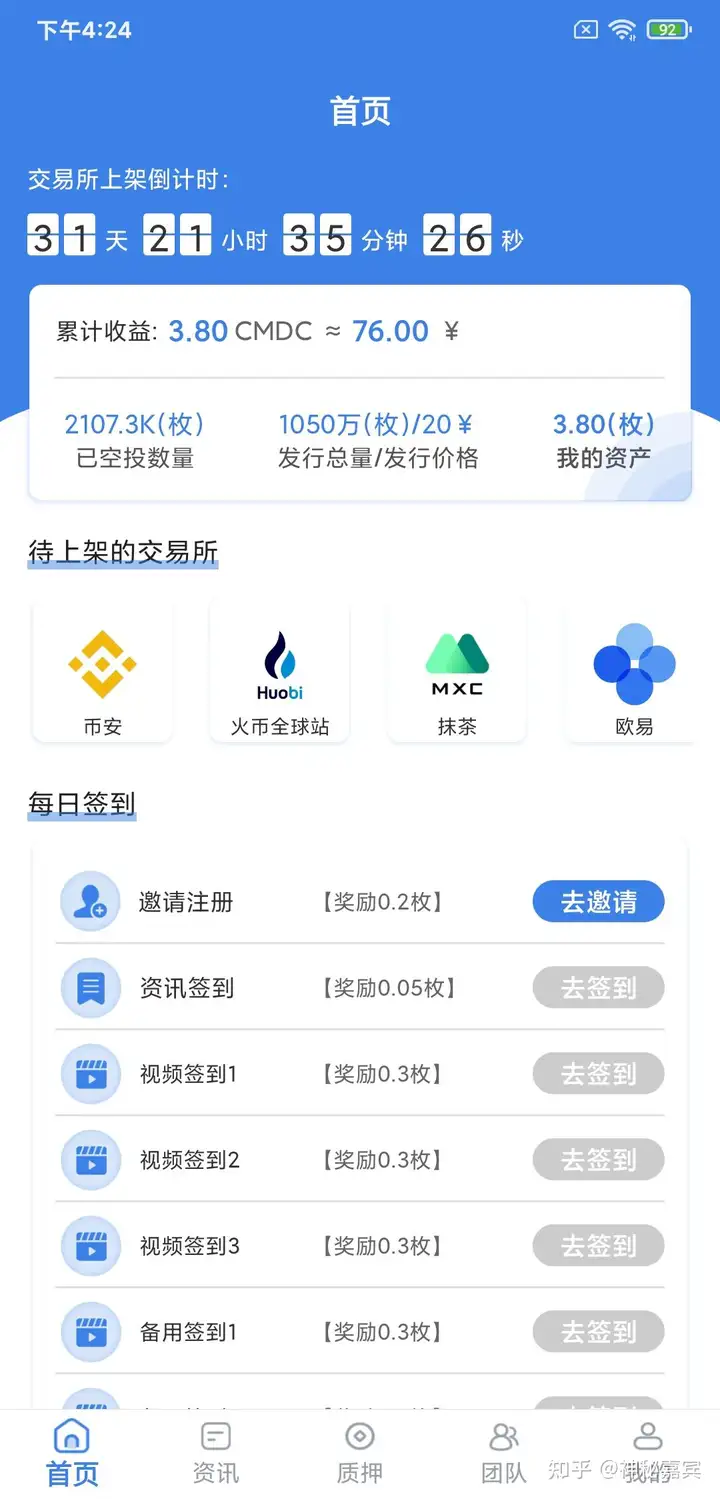
Task: Tap 去签到 for 视频签到1
Action: (x=598, y=1073)
